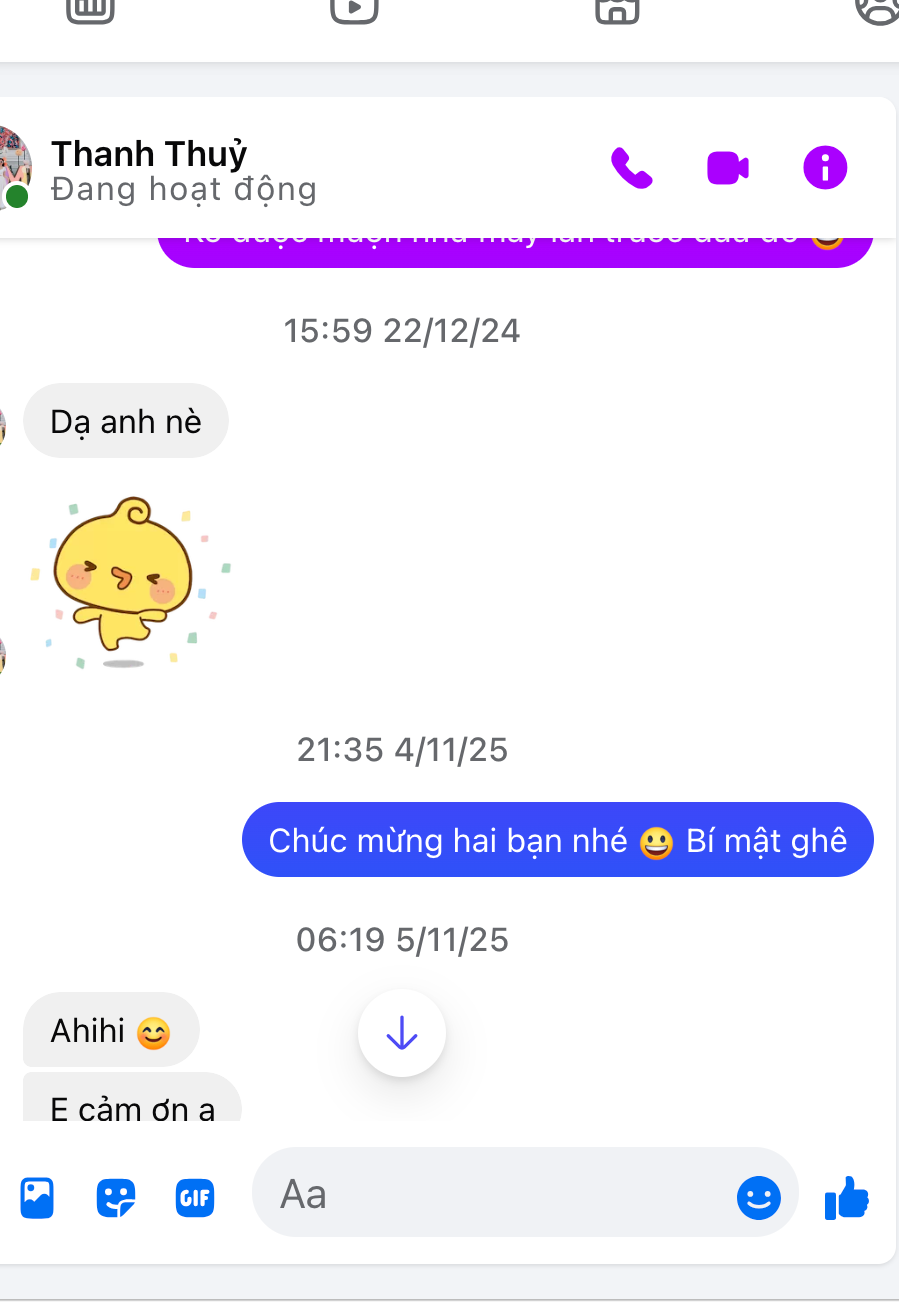Open the photo gallery picker
Screen dimensions: 899x1302
tap(37, 1196)
